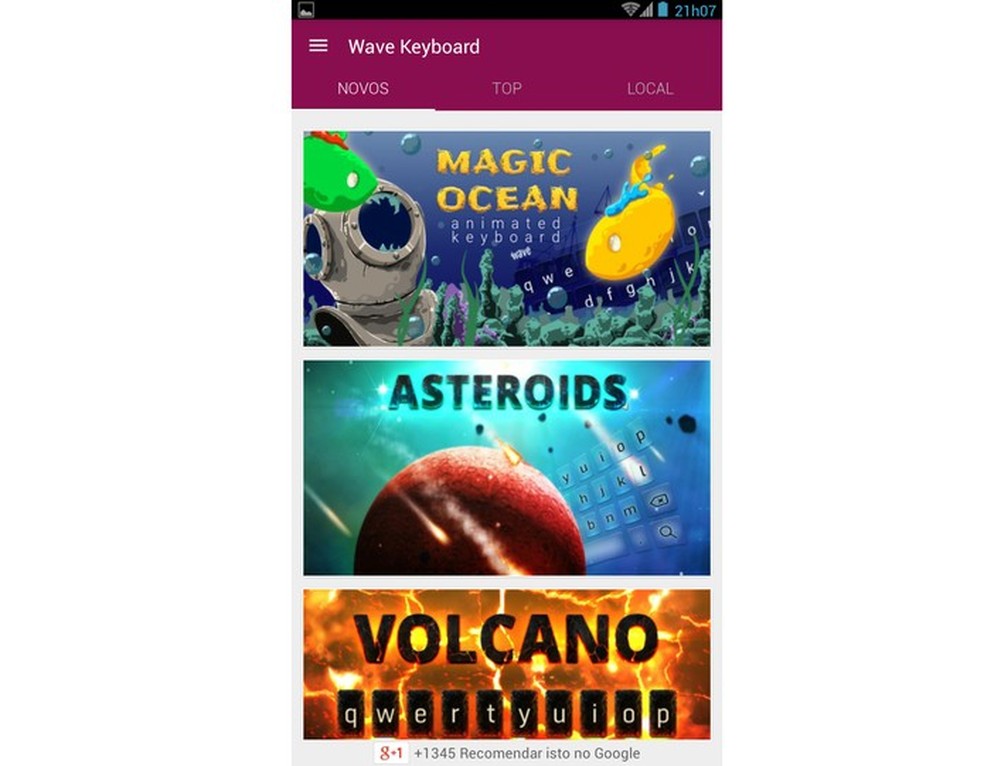Open the hamburger drawer menu

(318, 46)
